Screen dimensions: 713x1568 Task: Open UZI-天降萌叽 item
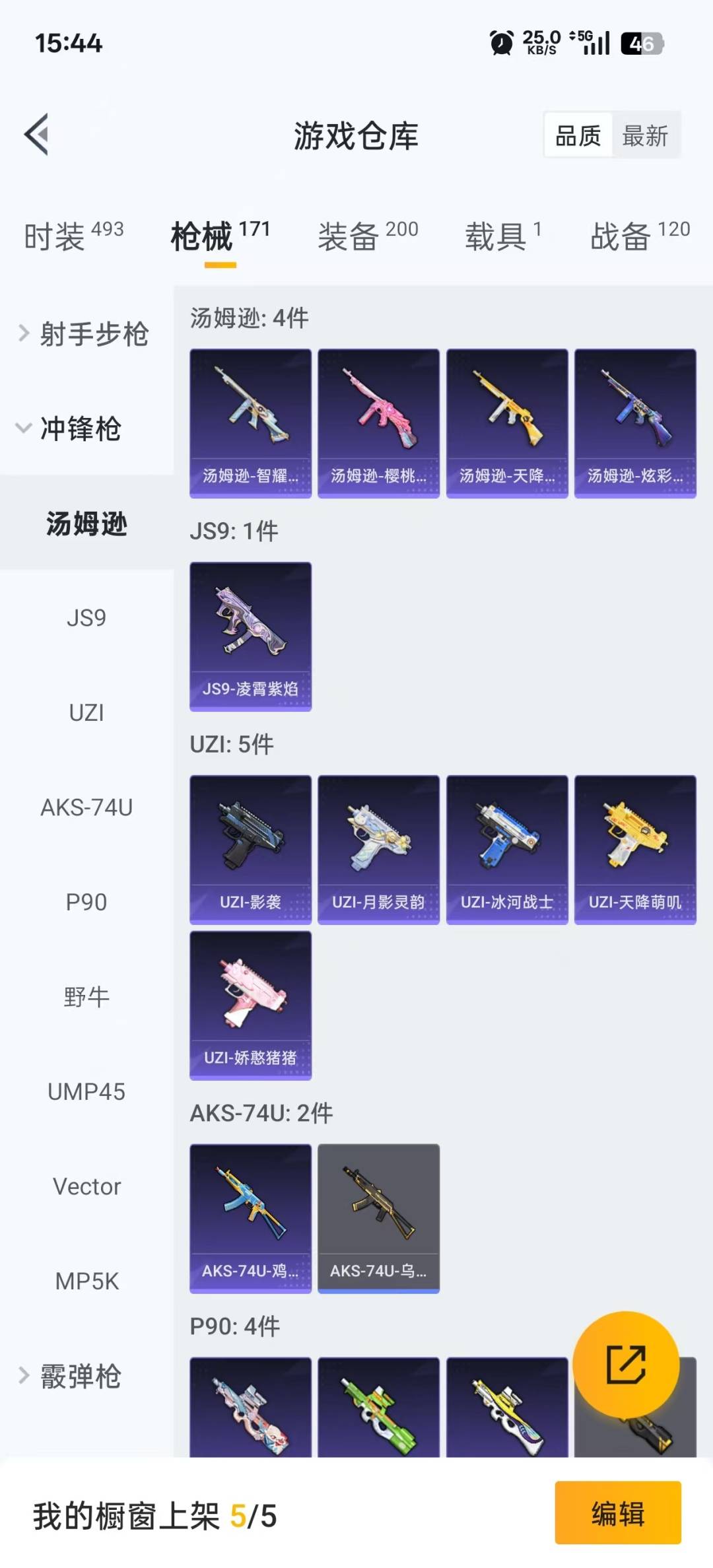pyautogui.click(x=635, y=849)
